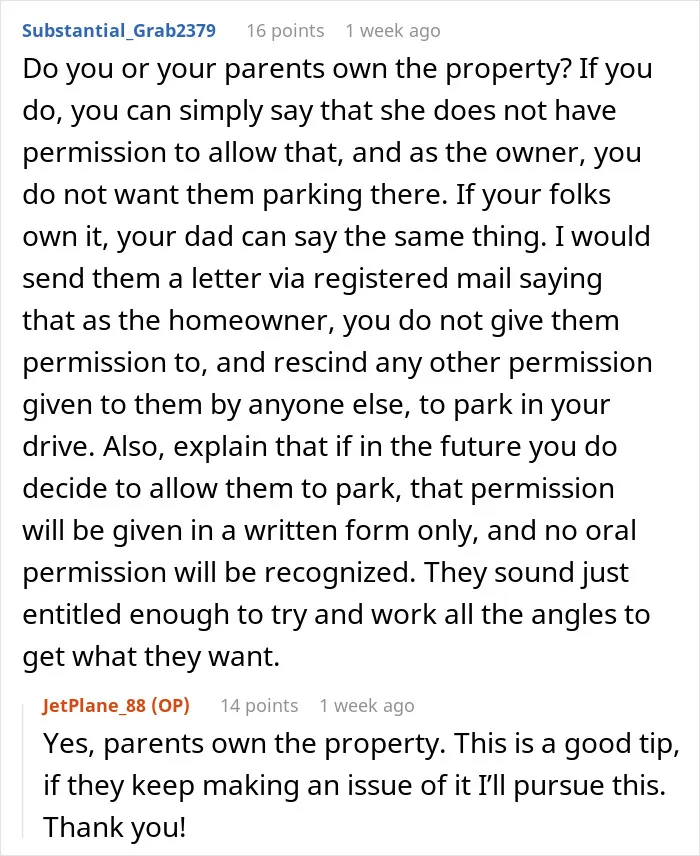The width and height of the screenshot is (700, 856).
Task: Open Substantial_Grab2379's profile
Action: point(118,31)
